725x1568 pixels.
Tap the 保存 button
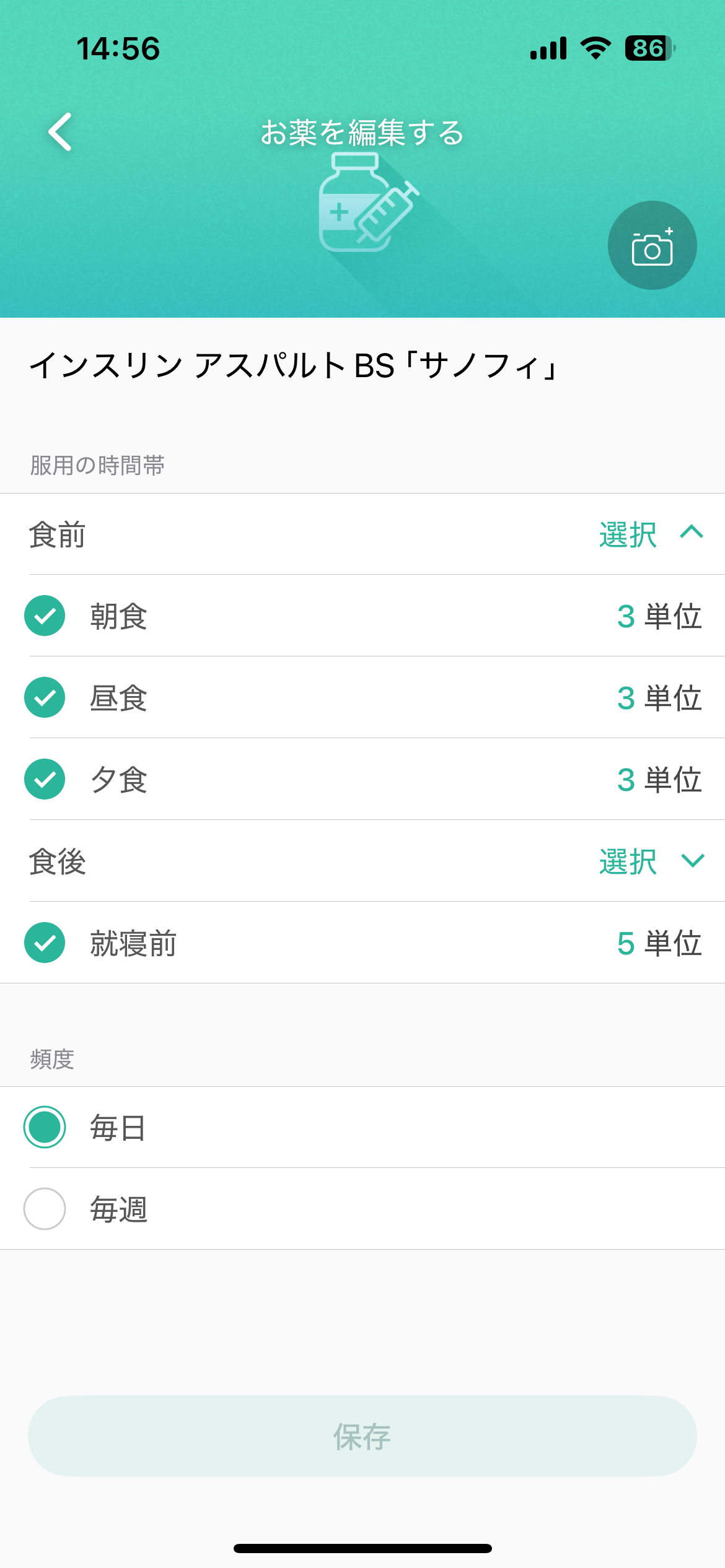362,1436
